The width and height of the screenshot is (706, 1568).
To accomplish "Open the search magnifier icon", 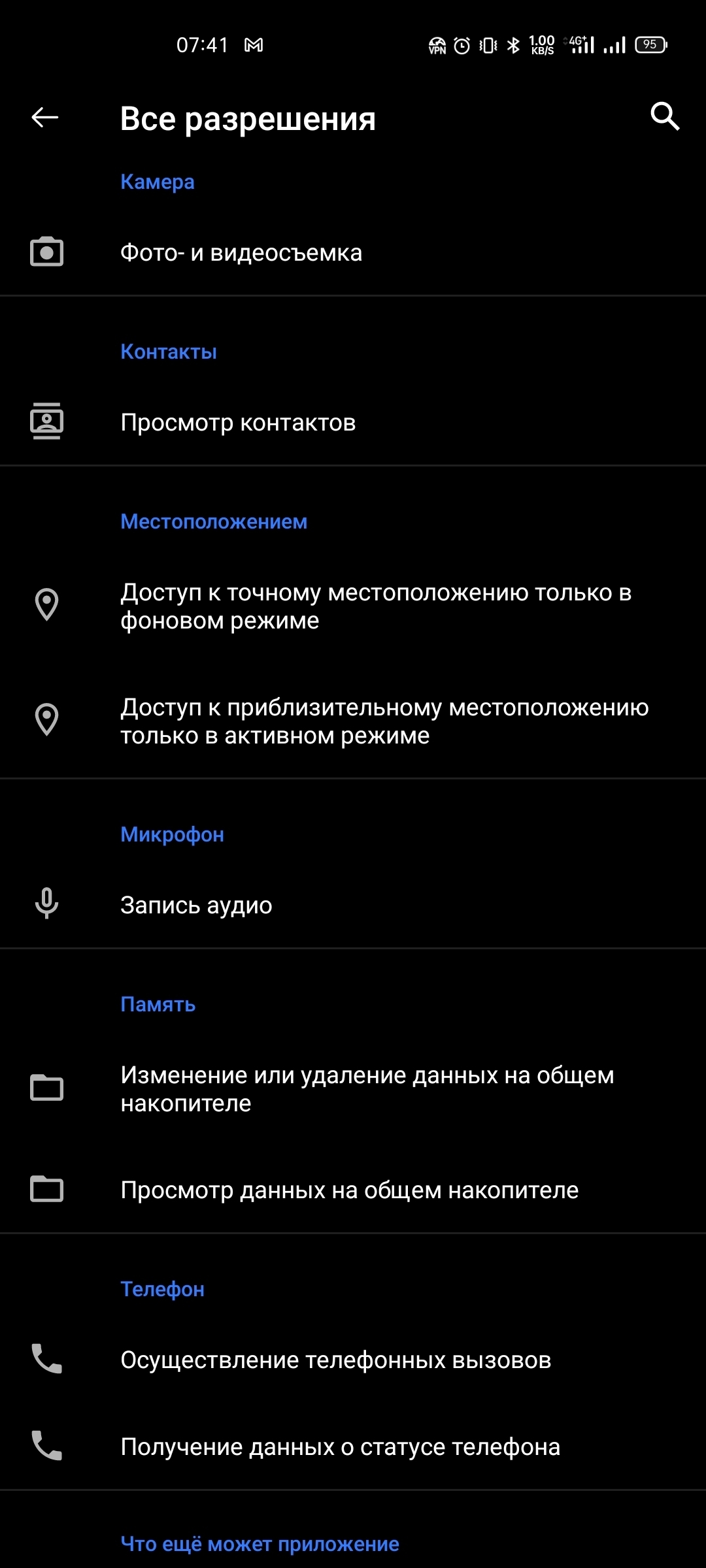I will coord(665,117).
